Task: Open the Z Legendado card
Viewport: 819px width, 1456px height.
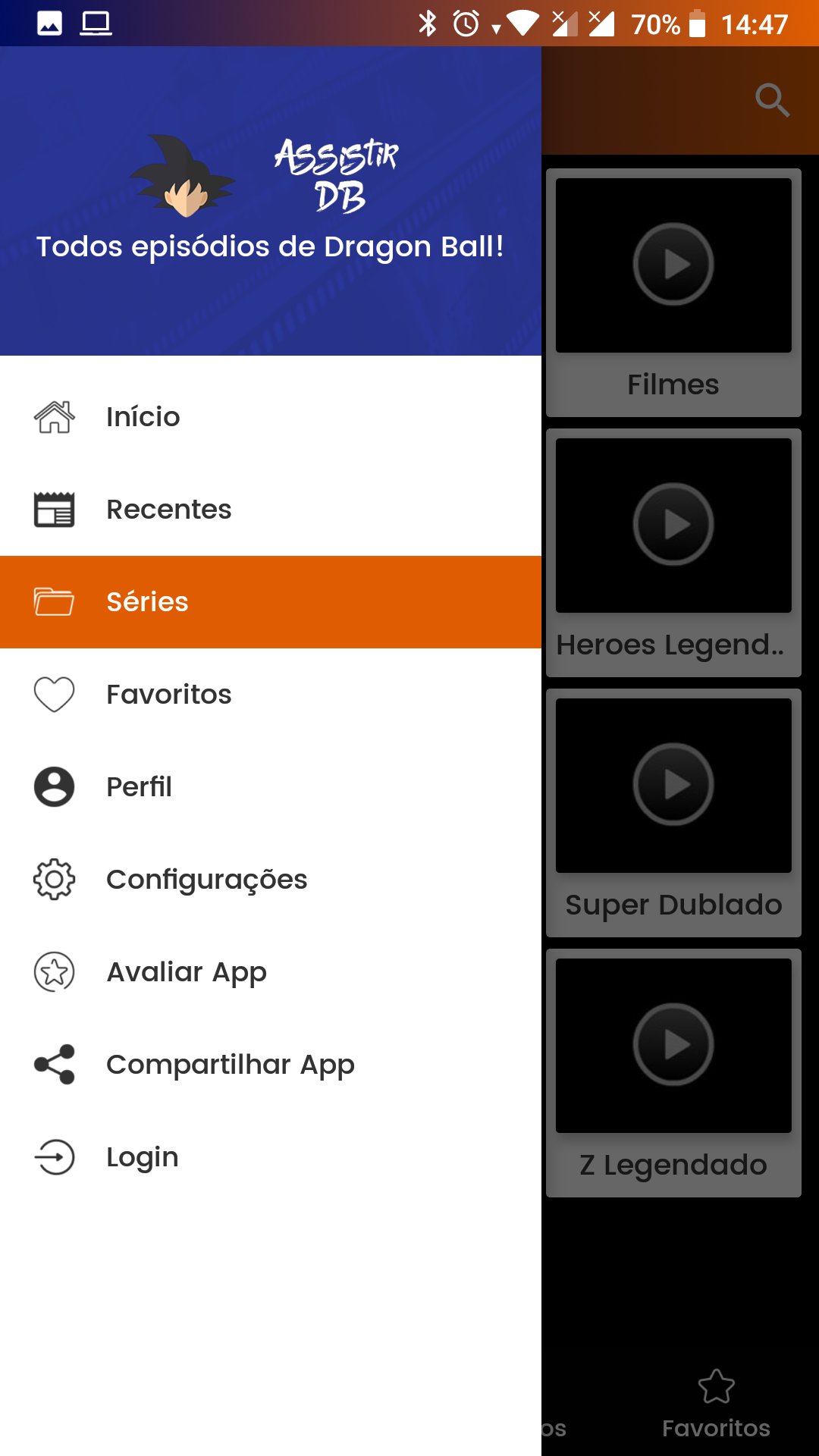Action: pyautogui.click(x=673, y=1073)
